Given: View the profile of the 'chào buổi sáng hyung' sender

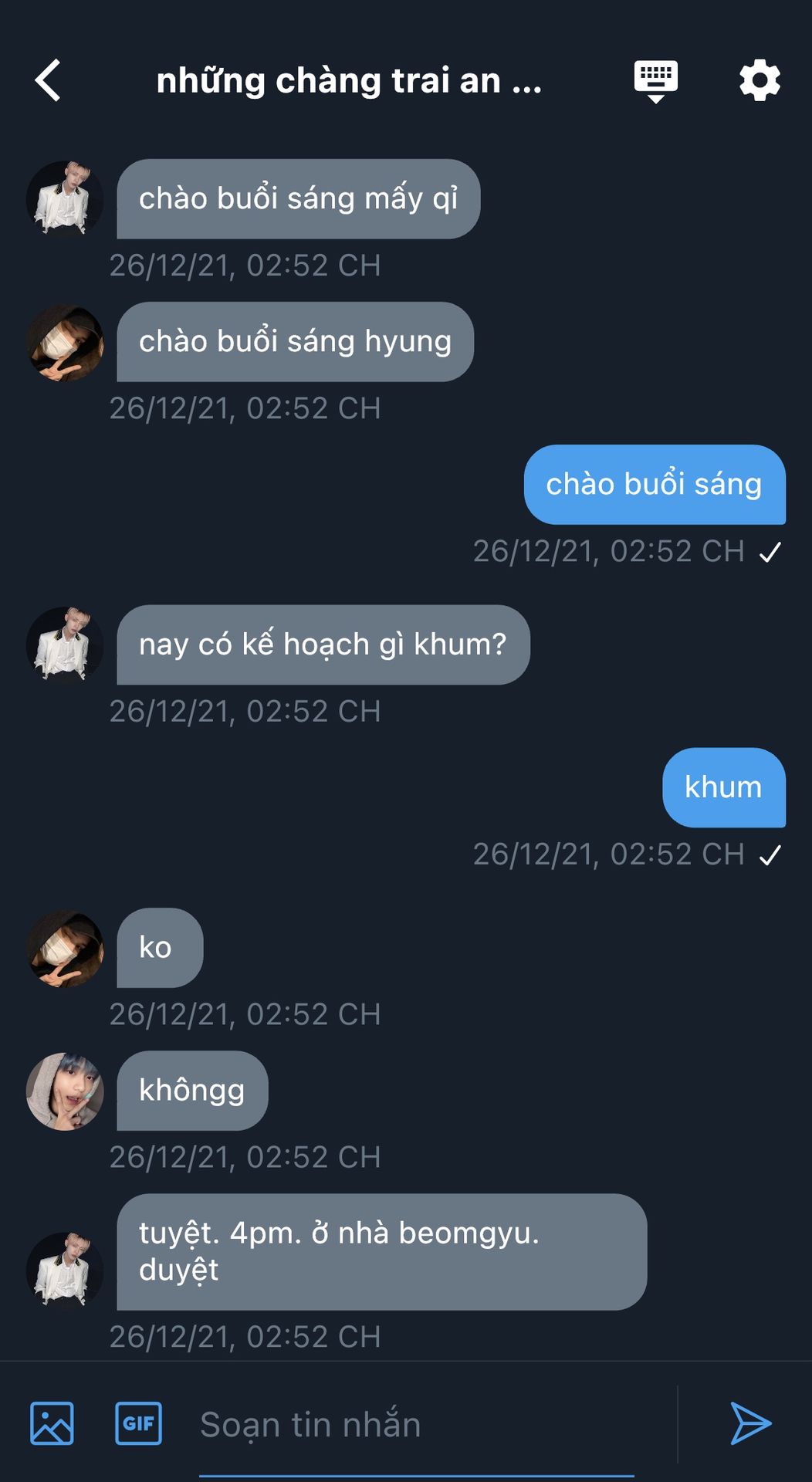Looking at the screenshot, I should pos(65,342).
